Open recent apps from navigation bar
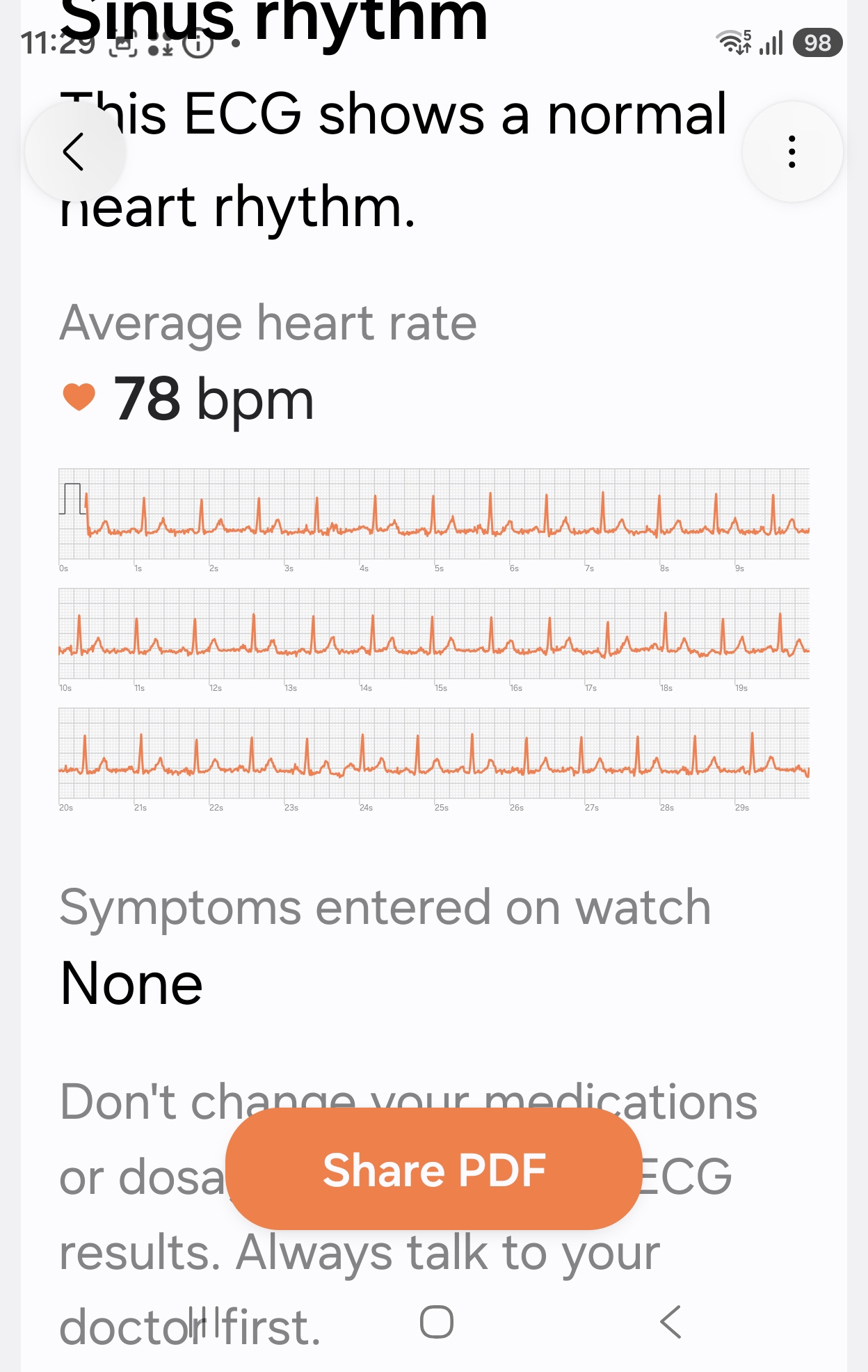Screen dimensions: 868x1372 coord(203,1322)
